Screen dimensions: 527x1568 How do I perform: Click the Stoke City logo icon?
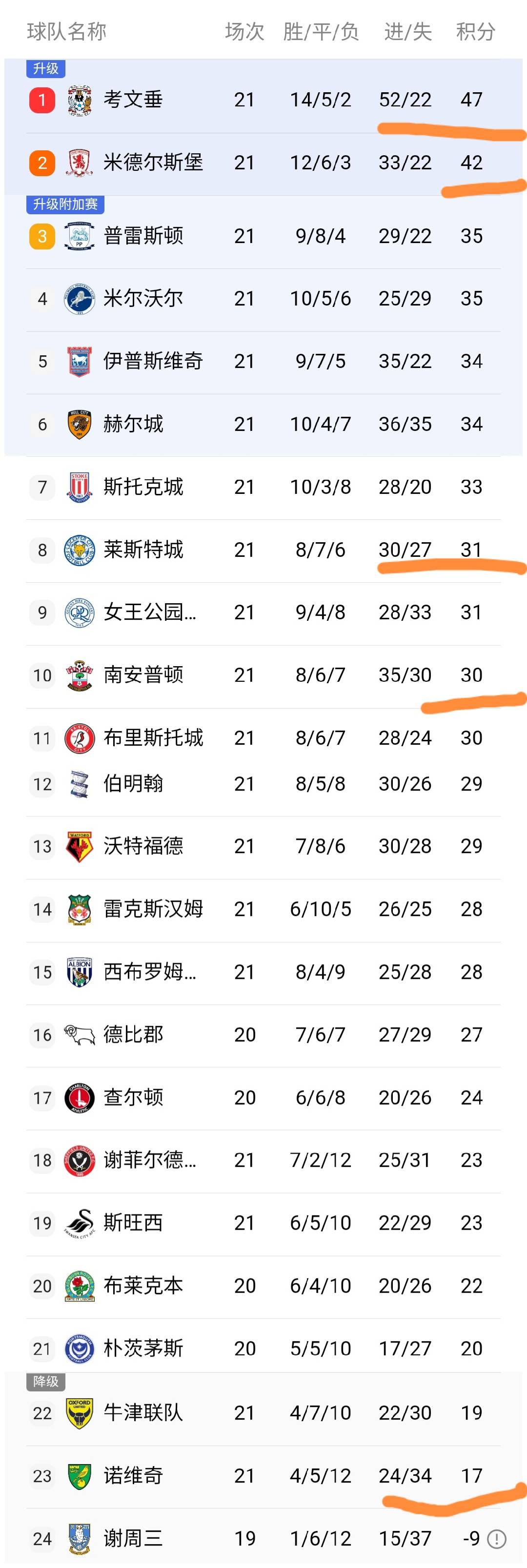[x=80, y=487]
